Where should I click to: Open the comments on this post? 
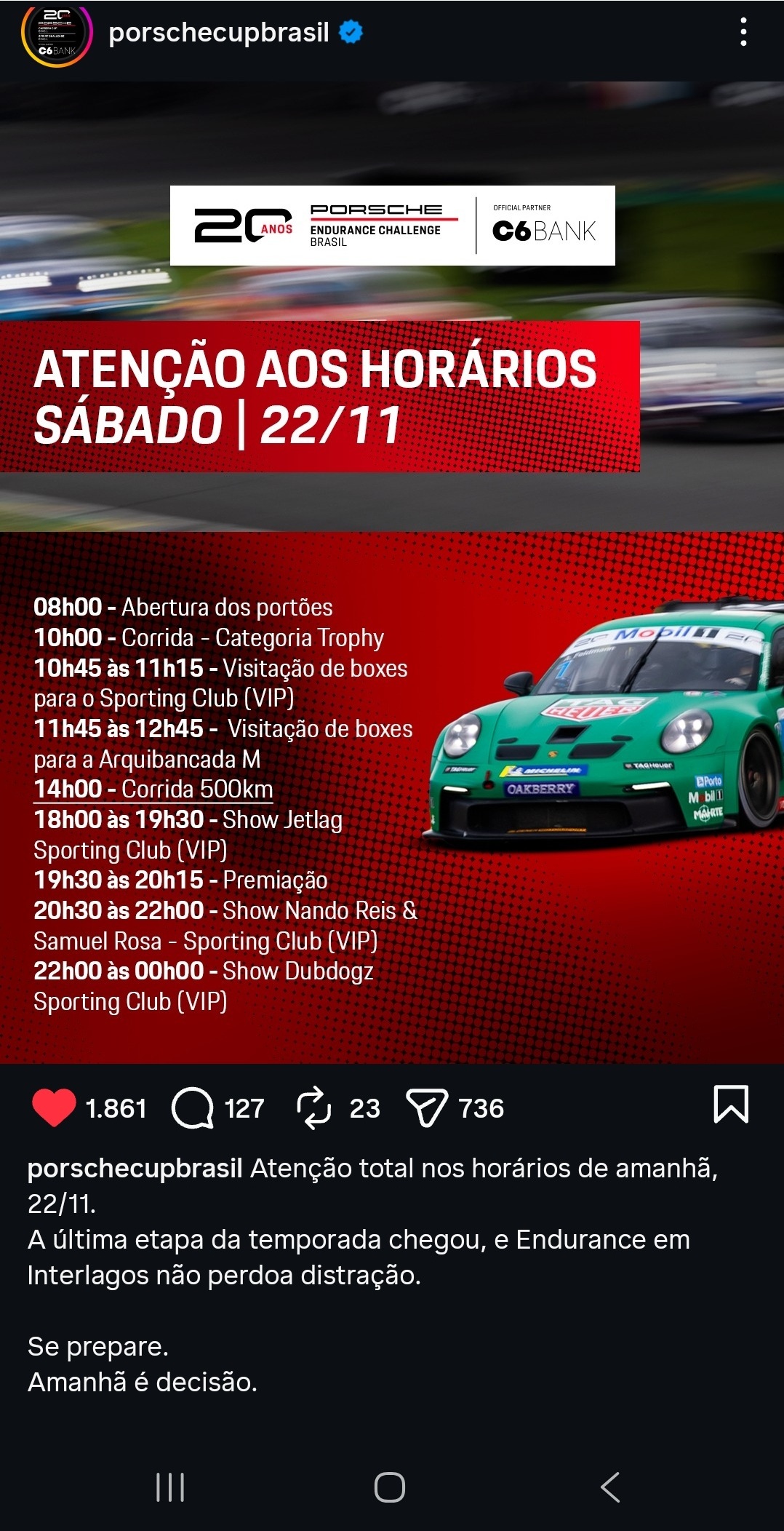(192, 1108)
